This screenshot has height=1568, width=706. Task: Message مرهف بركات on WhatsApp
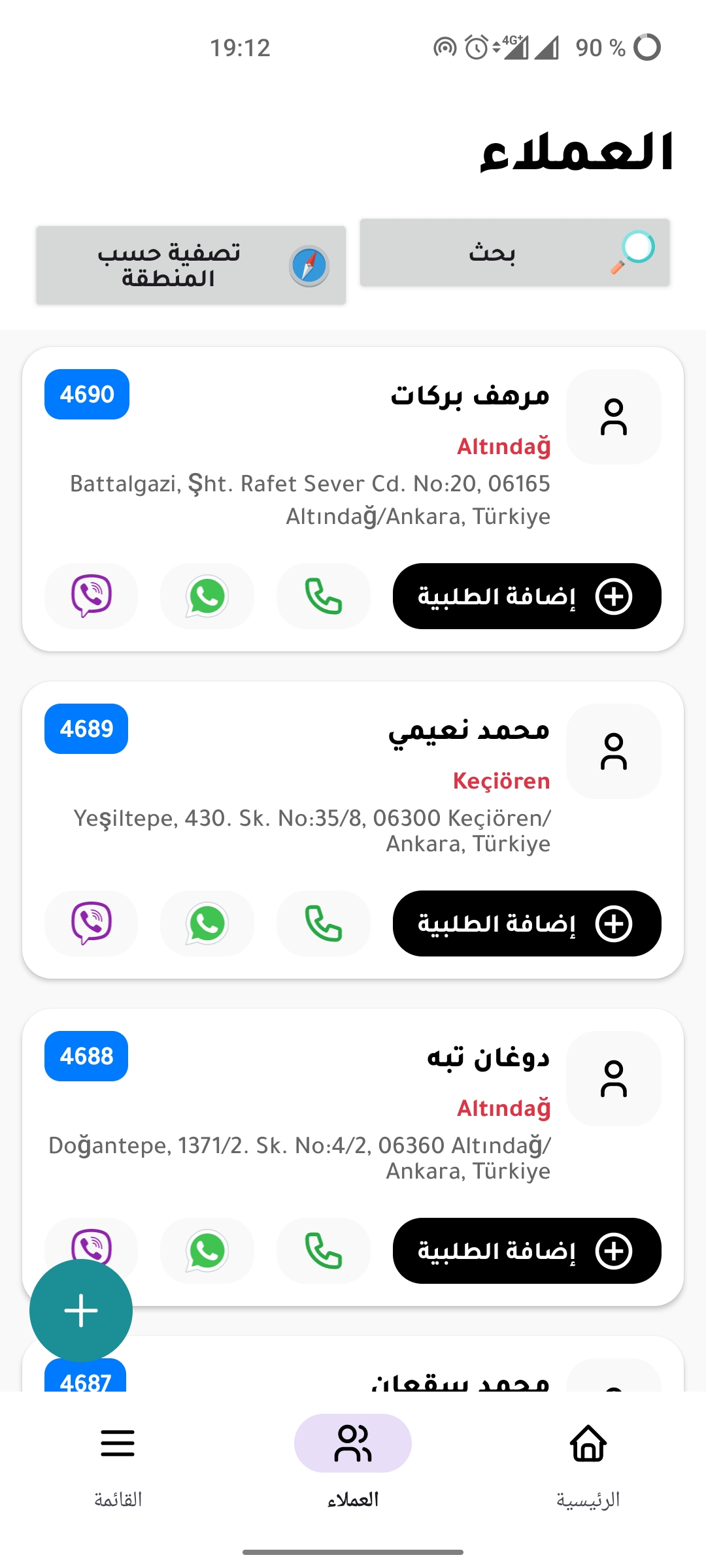tap(207, 596)
